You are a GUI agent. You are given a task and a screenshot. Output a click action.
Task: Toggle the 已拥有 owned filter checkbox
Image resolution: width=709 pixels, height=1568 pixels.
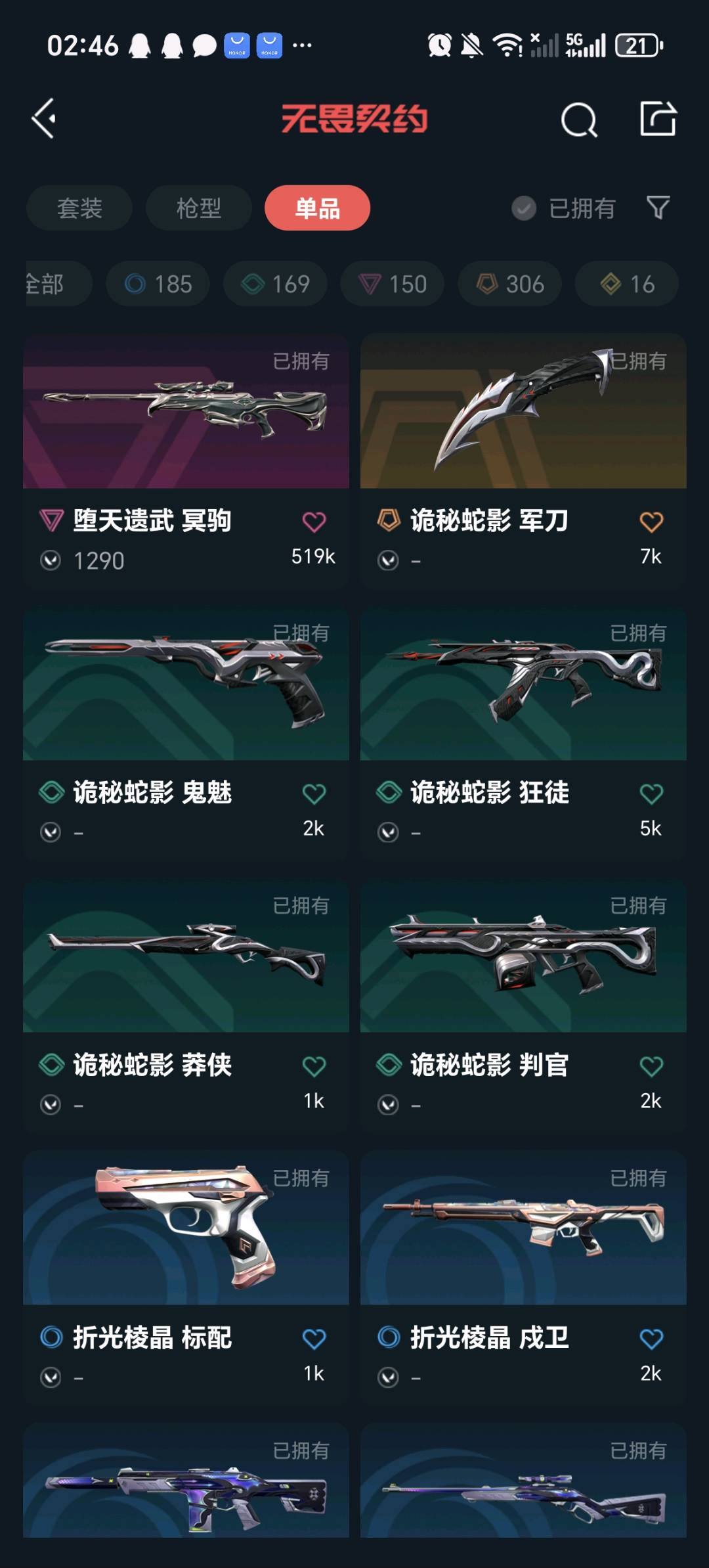[524, 208]
